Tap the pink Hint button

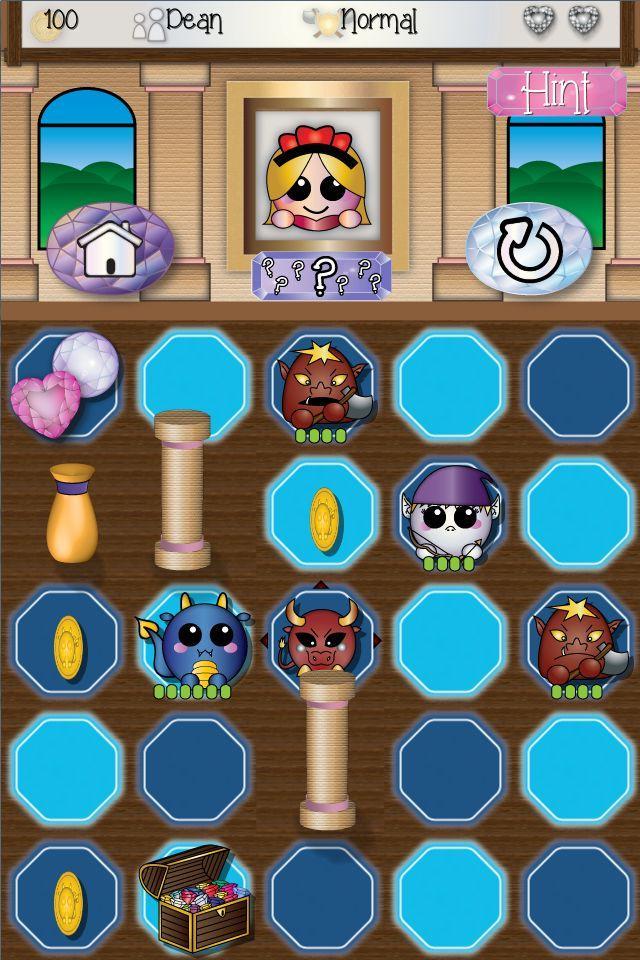pos(556,92)
